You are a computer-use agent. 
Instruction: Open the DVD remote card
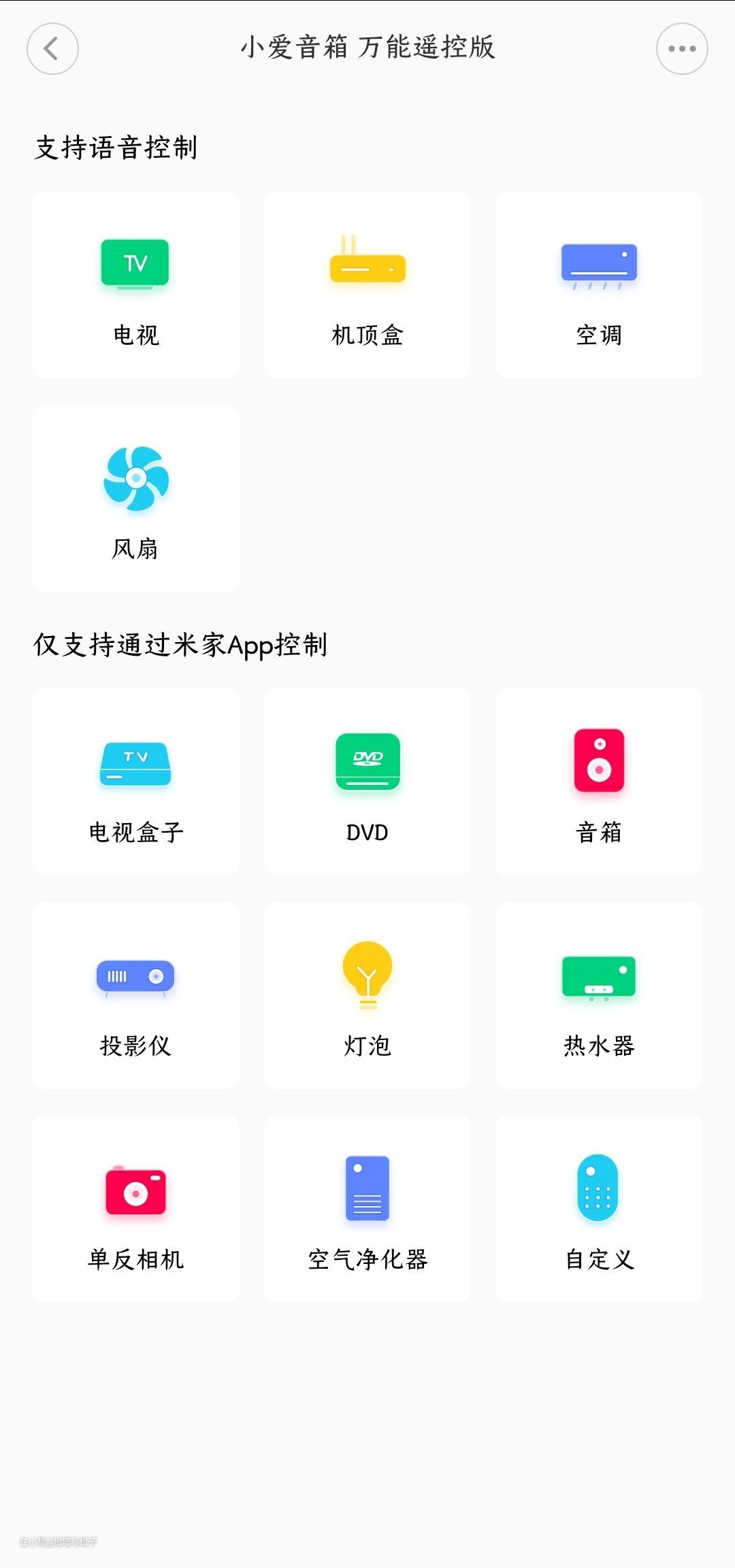(x=367, y=782)
